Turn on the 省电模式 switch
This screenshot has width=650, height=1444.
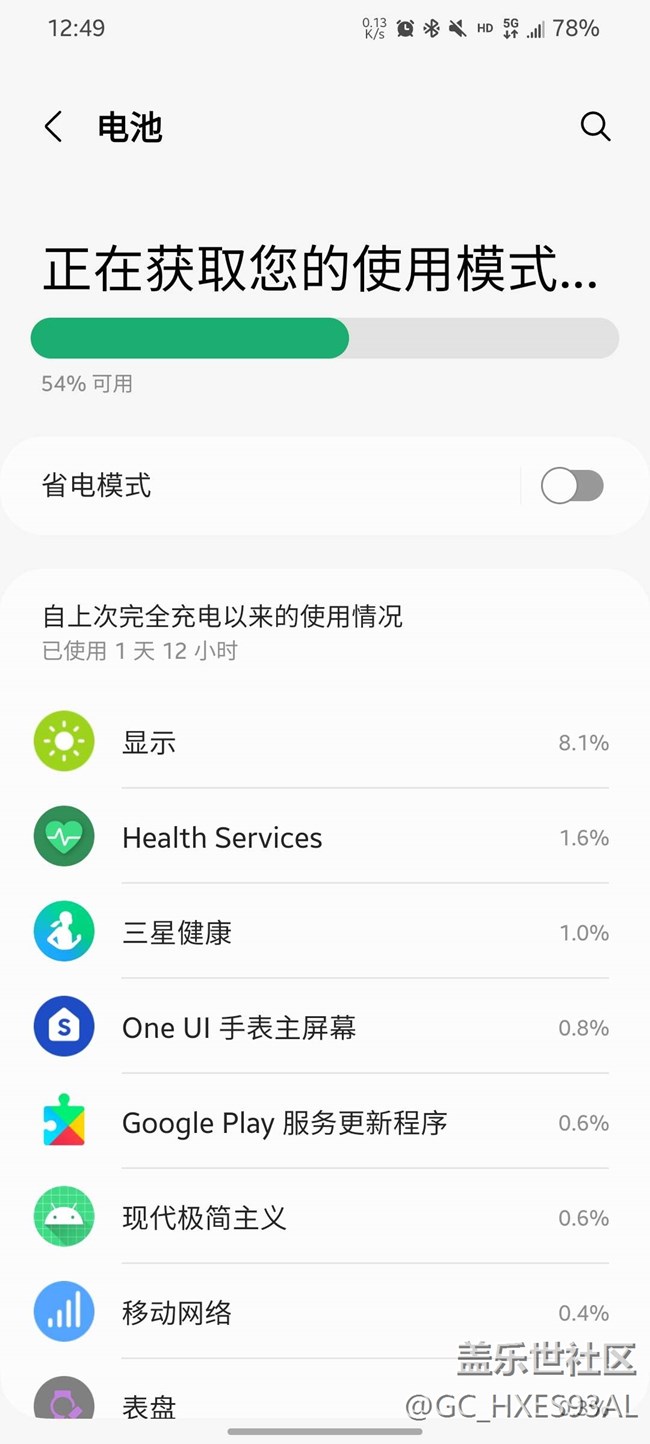(x=571, y=487)
